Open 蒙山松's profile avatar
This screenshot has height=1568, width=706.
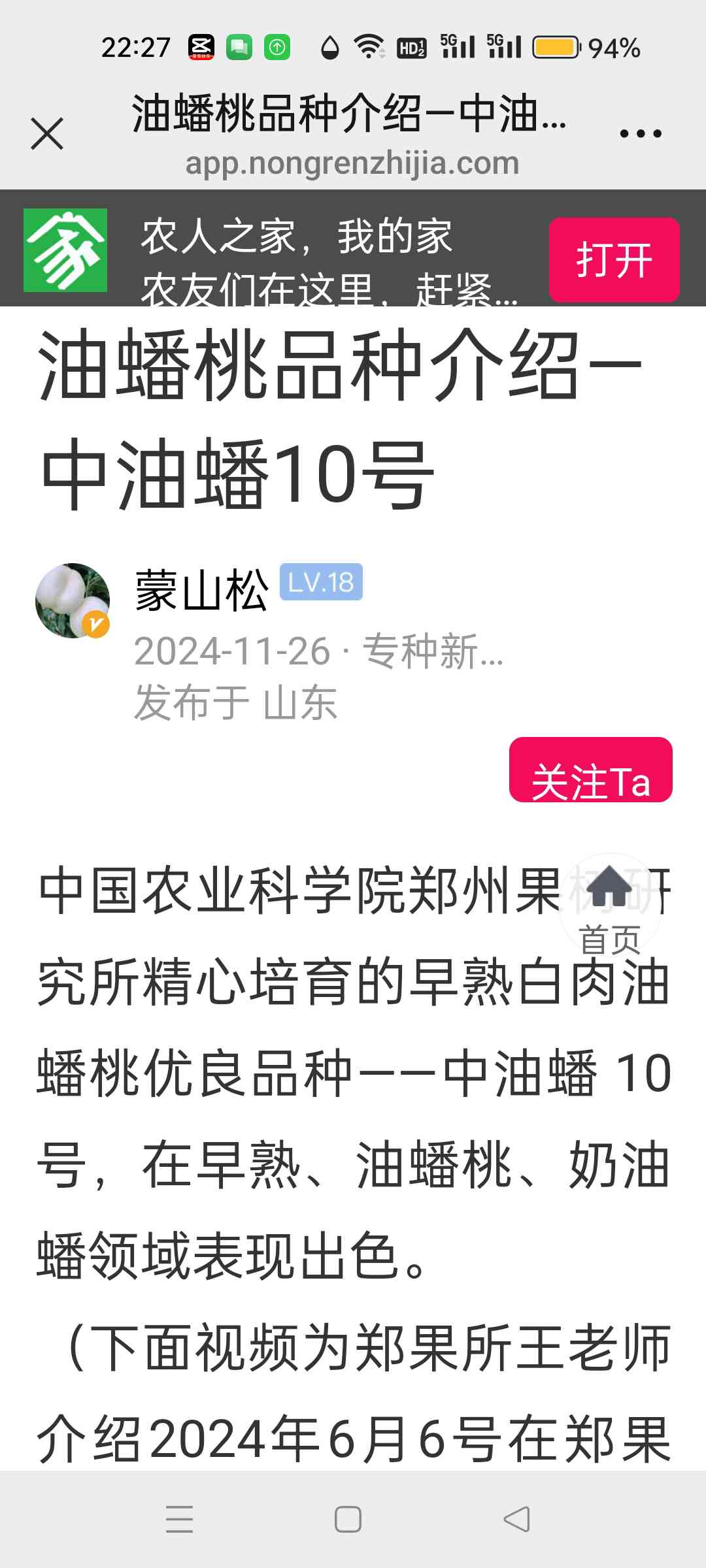(73, 600)
